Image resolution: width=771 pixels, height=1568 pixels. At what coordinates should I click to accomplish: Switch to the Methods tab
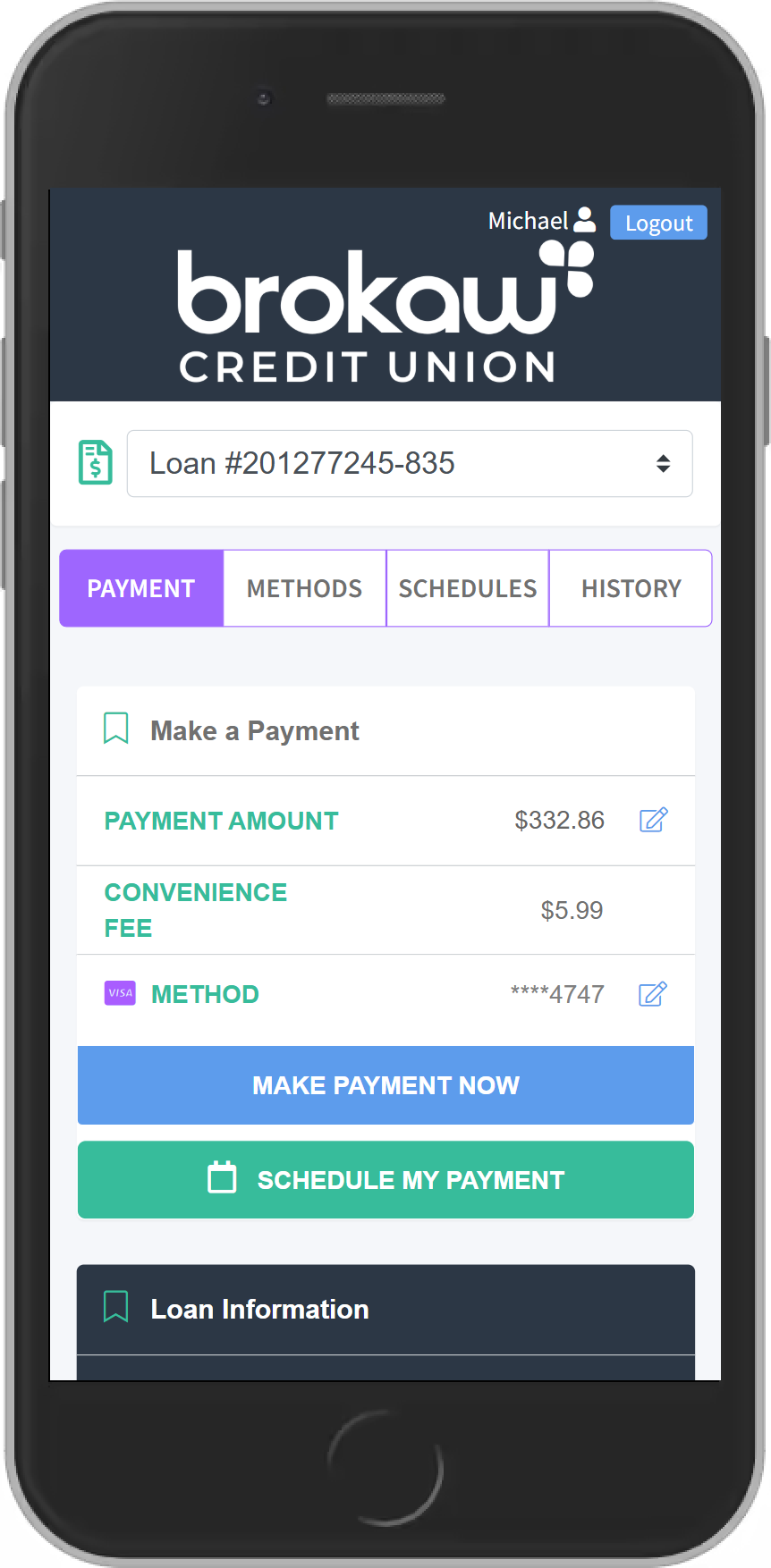click(x=304, y=588)
